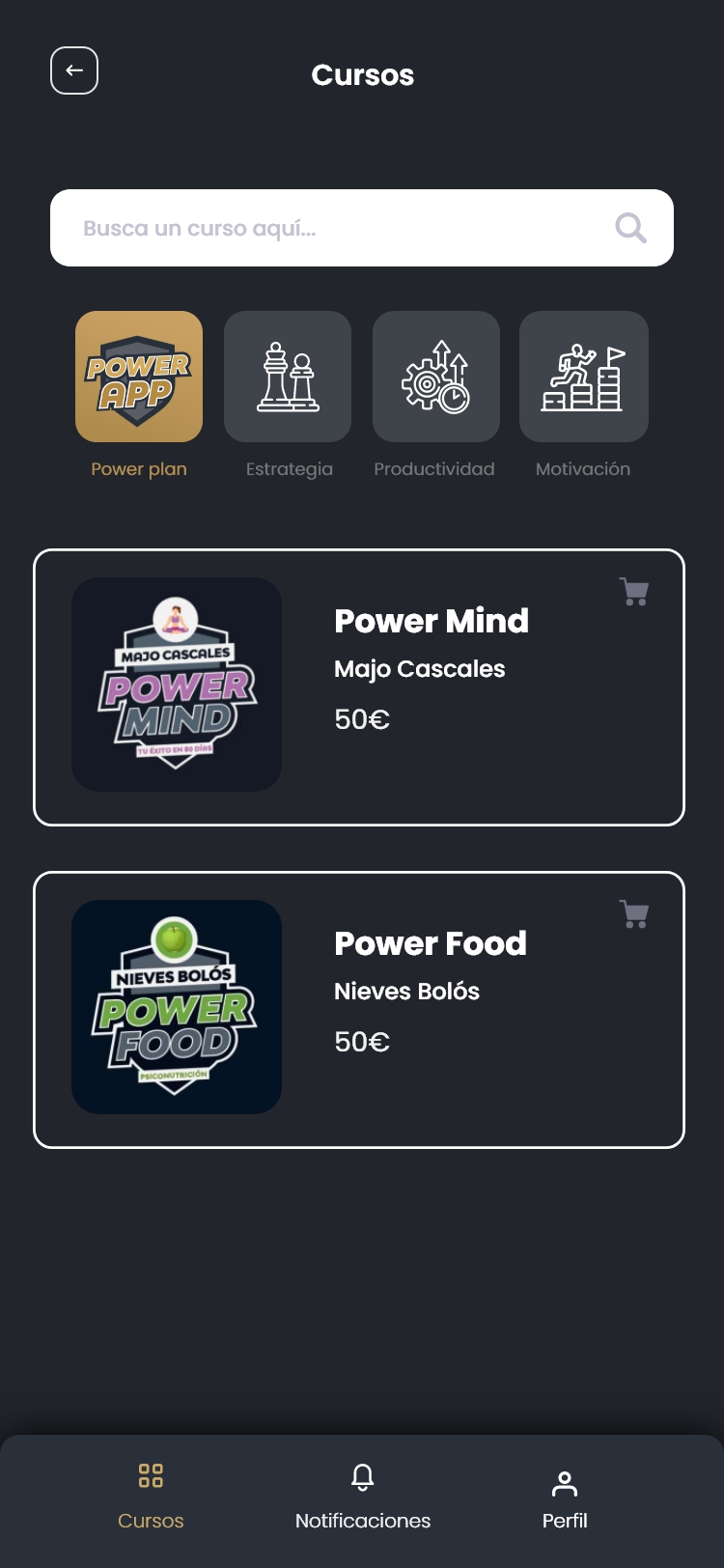The image size is (724, 1568).
Task: Go to the Perfil tab
Action: (565, 1496)
